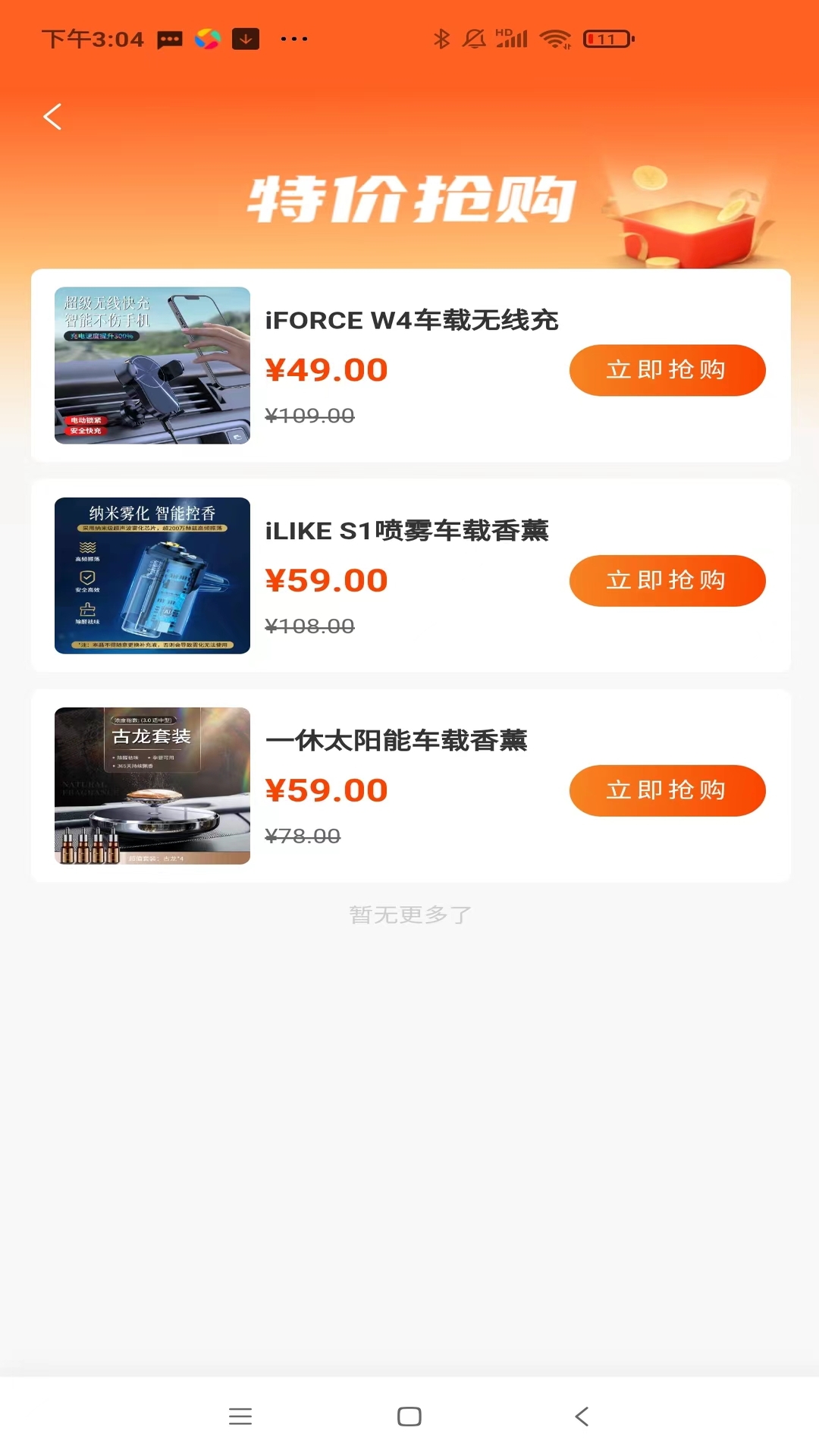Viewport: 819px width, 1456px height.
Task: Go back using the top-left arrow
Action: (52, 117)
